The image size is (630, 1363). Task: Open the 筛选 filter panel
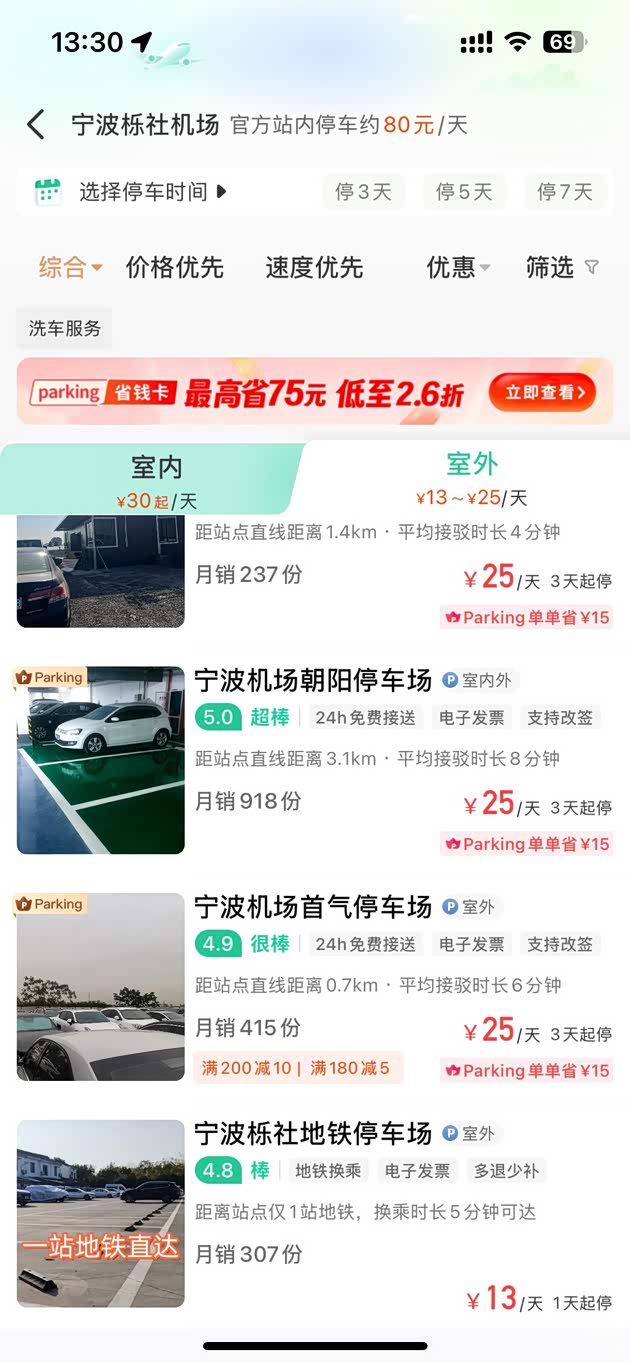coord(562,267)
